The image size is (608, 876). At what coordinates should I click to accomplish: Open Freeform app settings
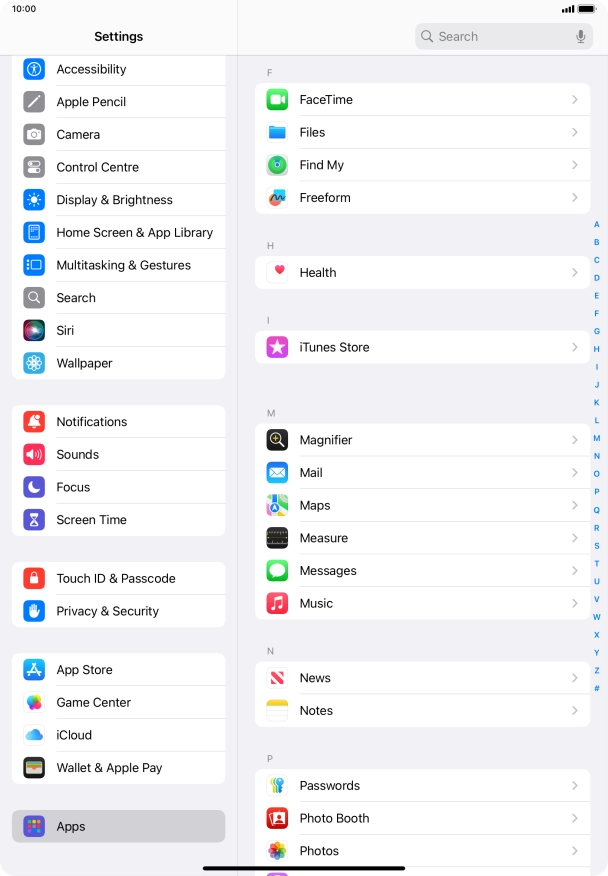[x=422, y=198]
